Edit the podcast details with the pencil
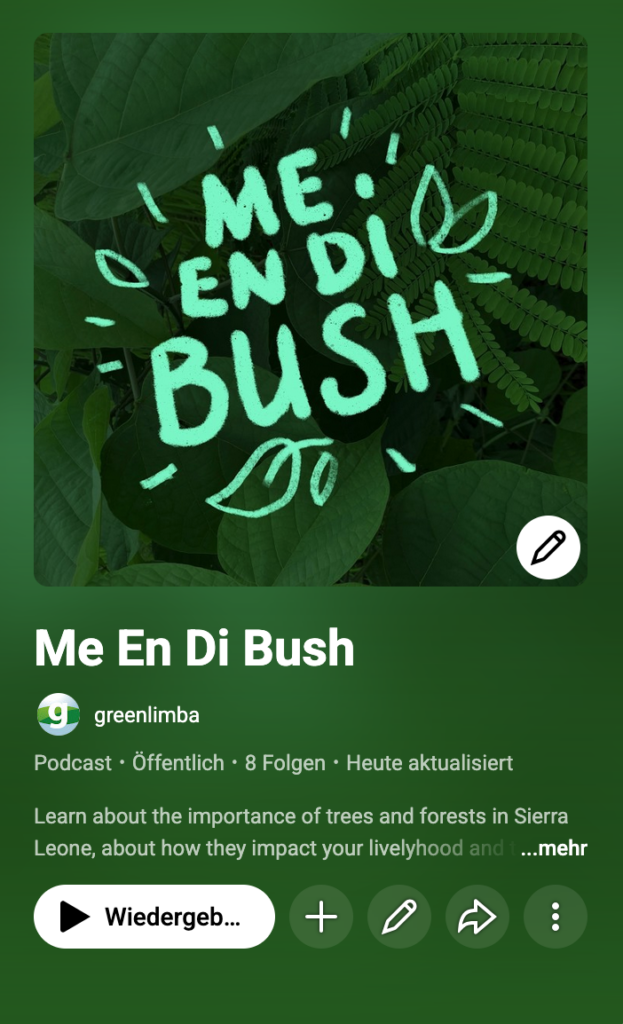Image resolution: width=623 pixels, height=1024 pixels. [x=399, y=916]
